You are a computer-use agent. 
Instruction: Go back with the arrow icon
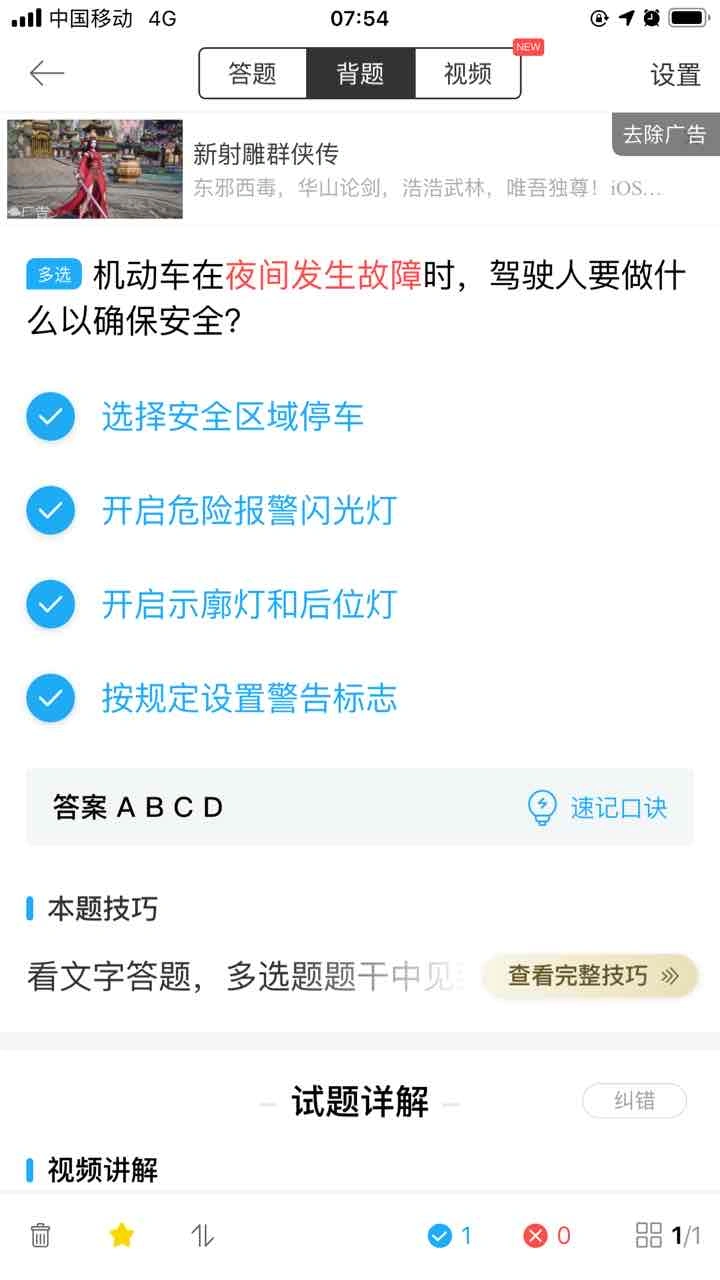pos(47,73)
